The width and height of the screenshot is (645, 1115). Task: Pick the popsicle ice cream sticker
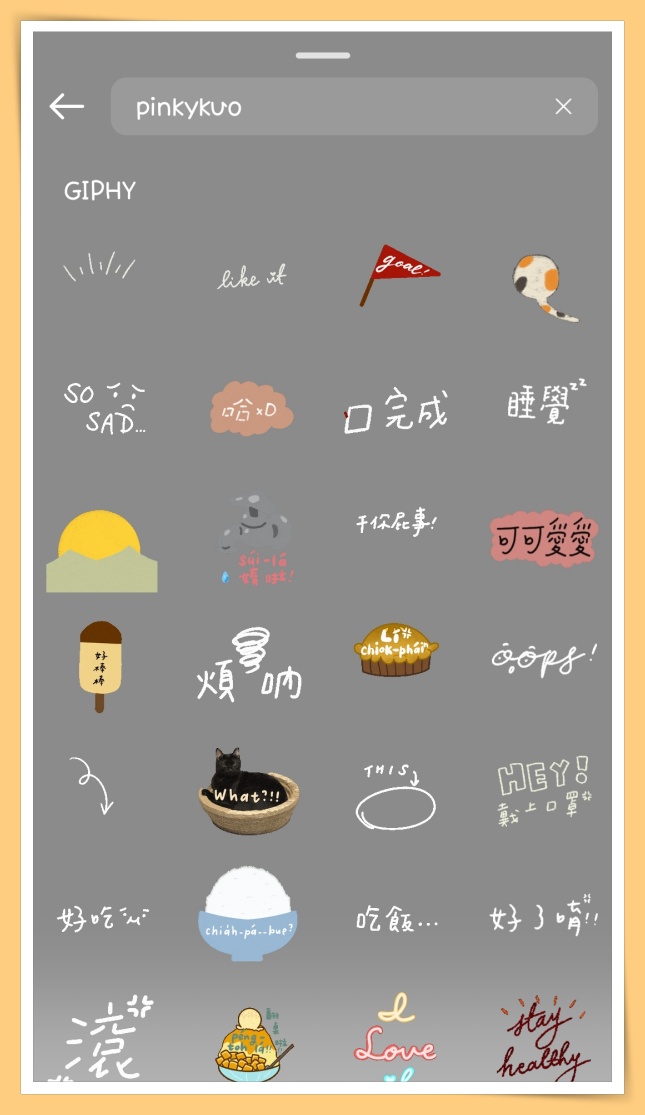tap(100, 665)
